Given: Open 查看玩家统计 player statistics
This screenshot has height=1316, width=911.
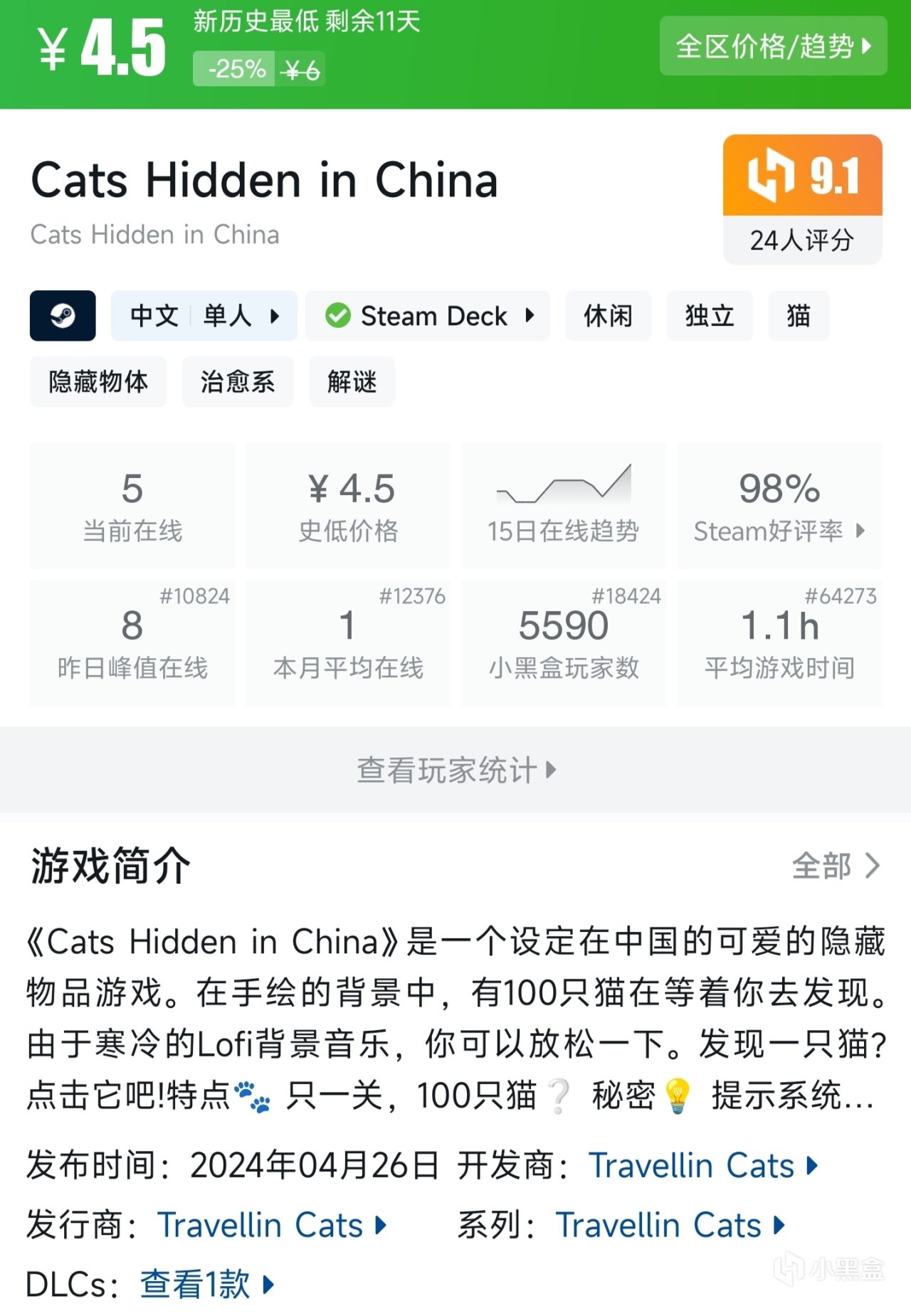Looking at the screenshot, I should 455,770.
